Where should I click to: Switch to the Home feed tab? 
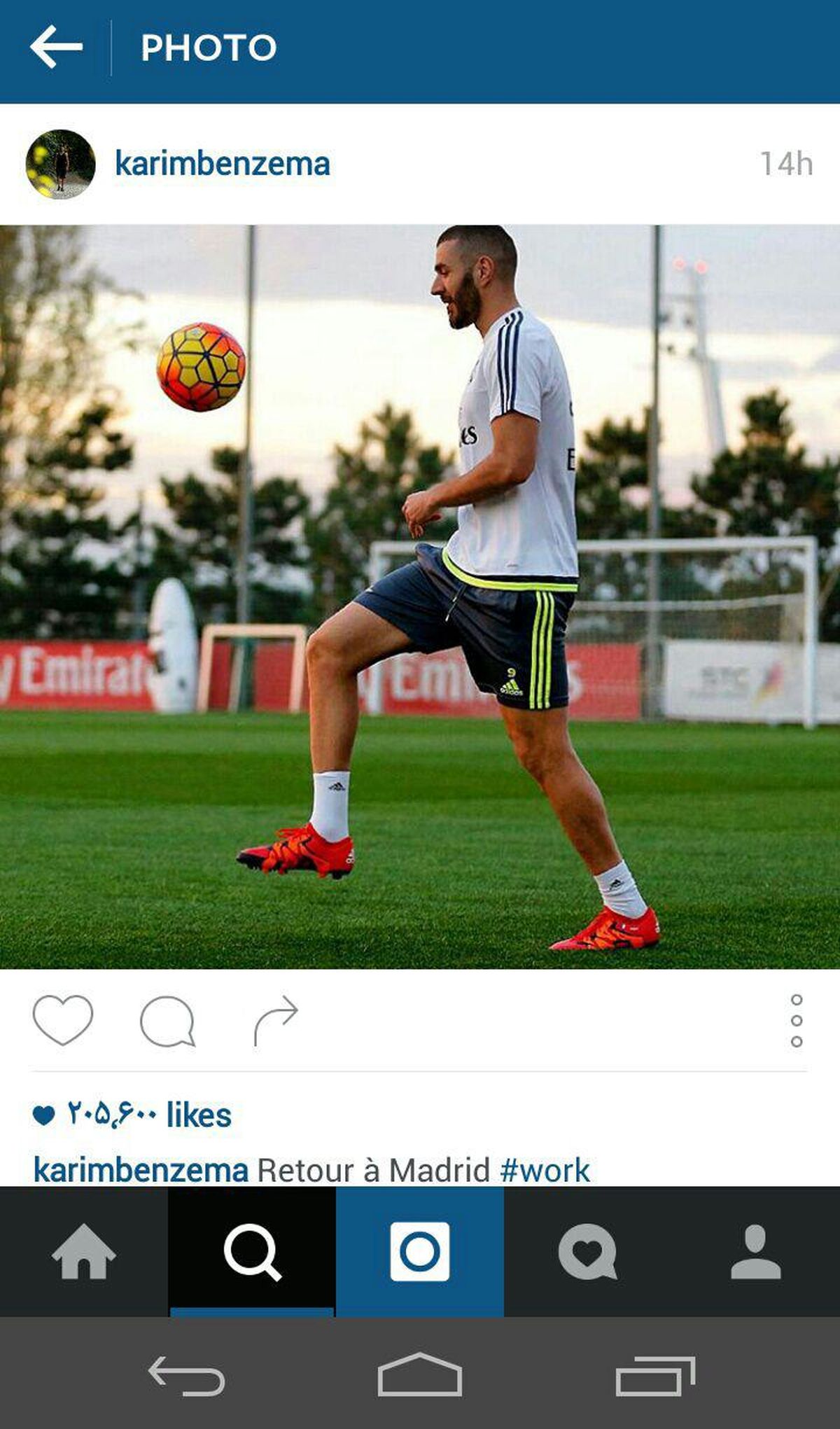pos(84,1251)
